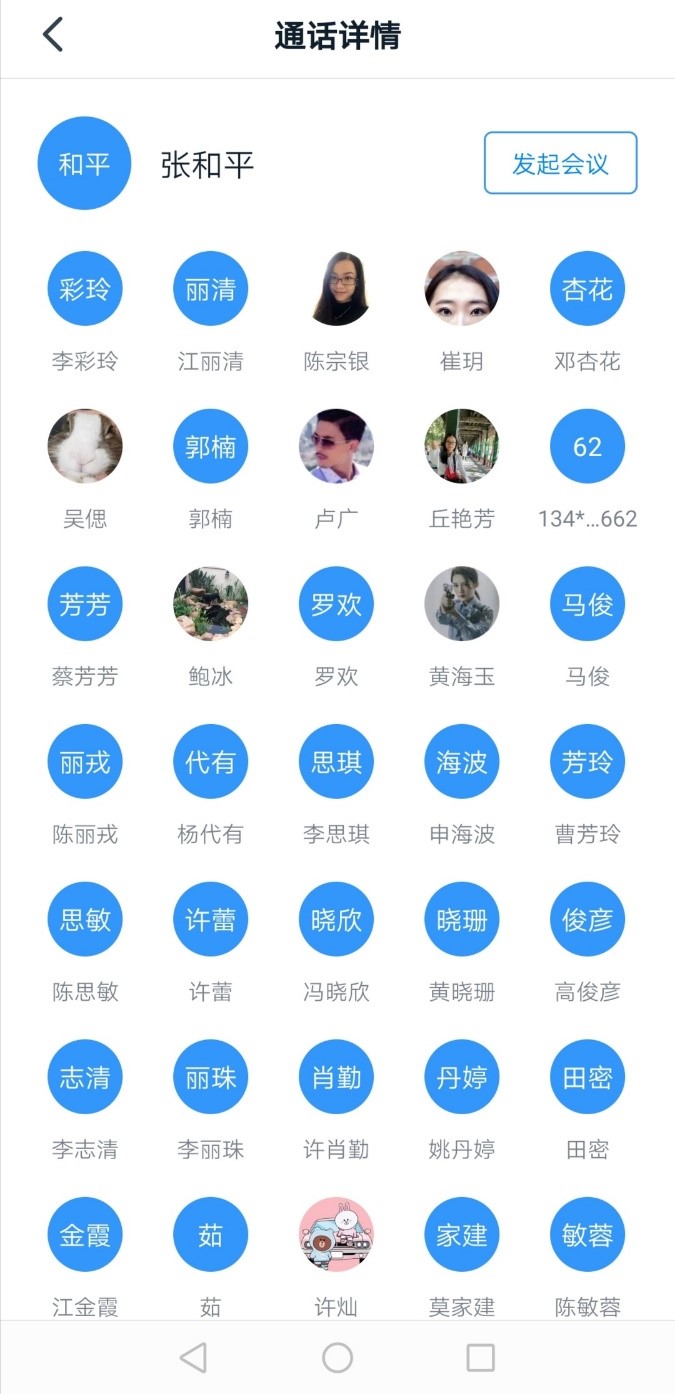675x1394 pixels.
Task: Tap the 发起会议 button
Action: [560, 163]
